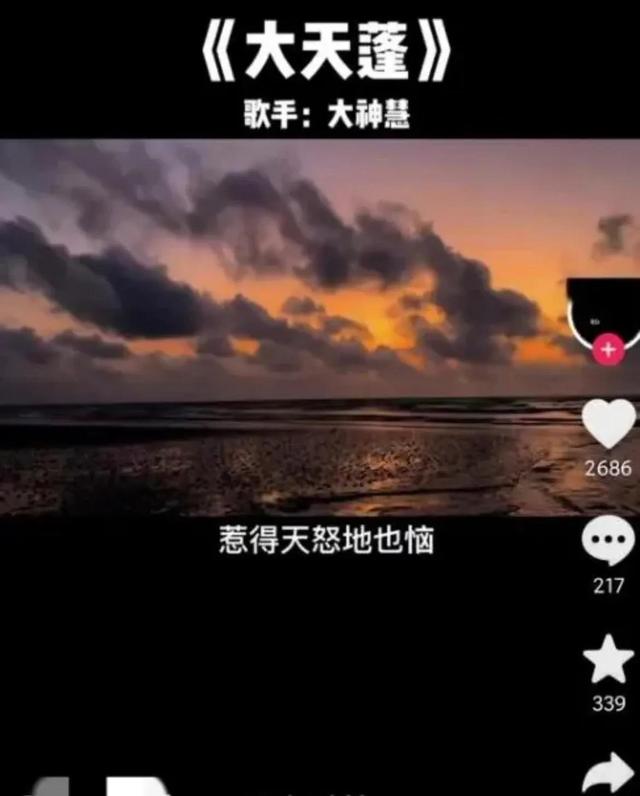This screenshot has width=640, height=796.
Task: Follow the creator via the plus badge
Action: 608,350
